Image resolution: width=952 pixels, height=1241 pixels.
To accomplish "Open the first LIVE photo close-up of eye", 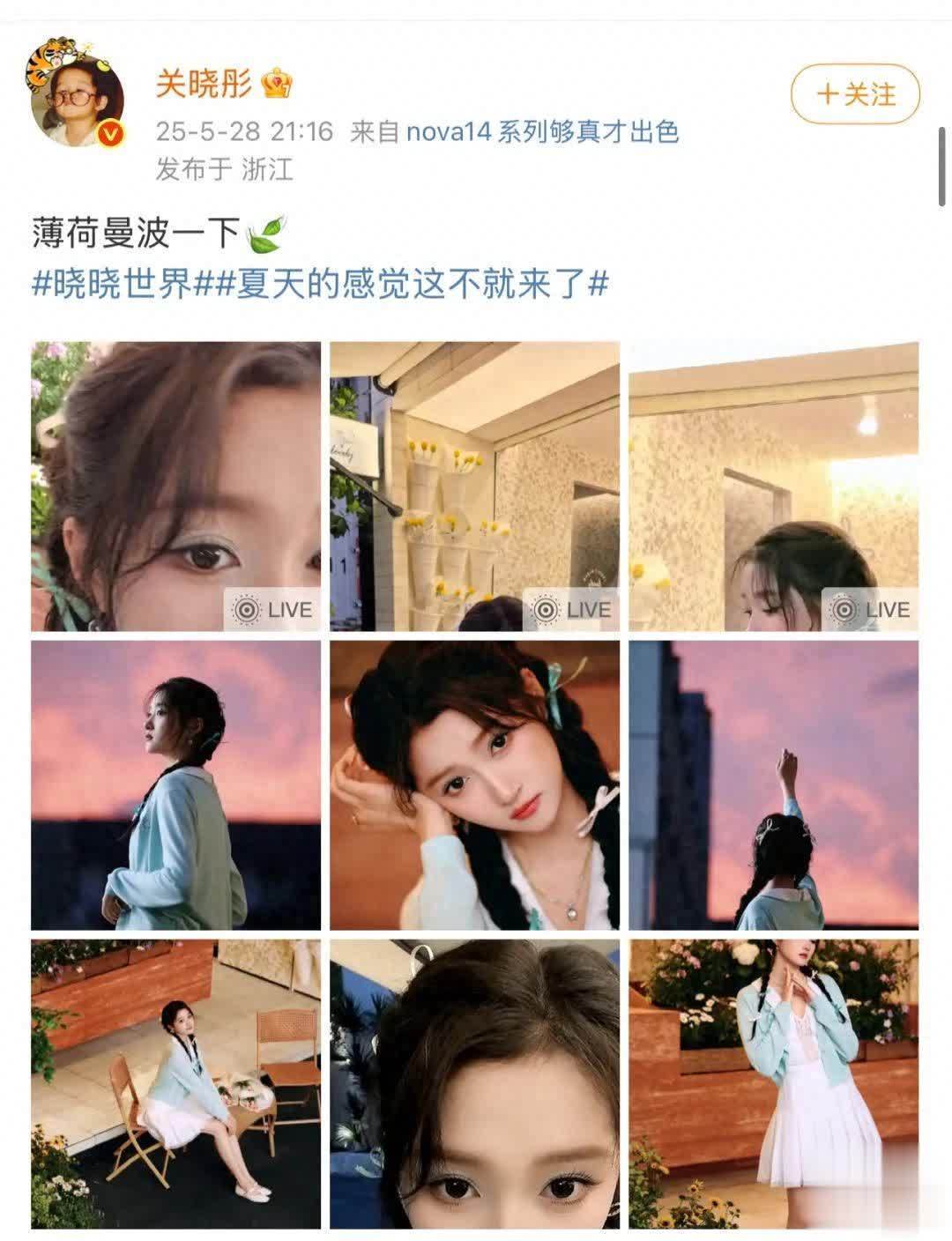I will pyautogui.click(x=175, y=486).
